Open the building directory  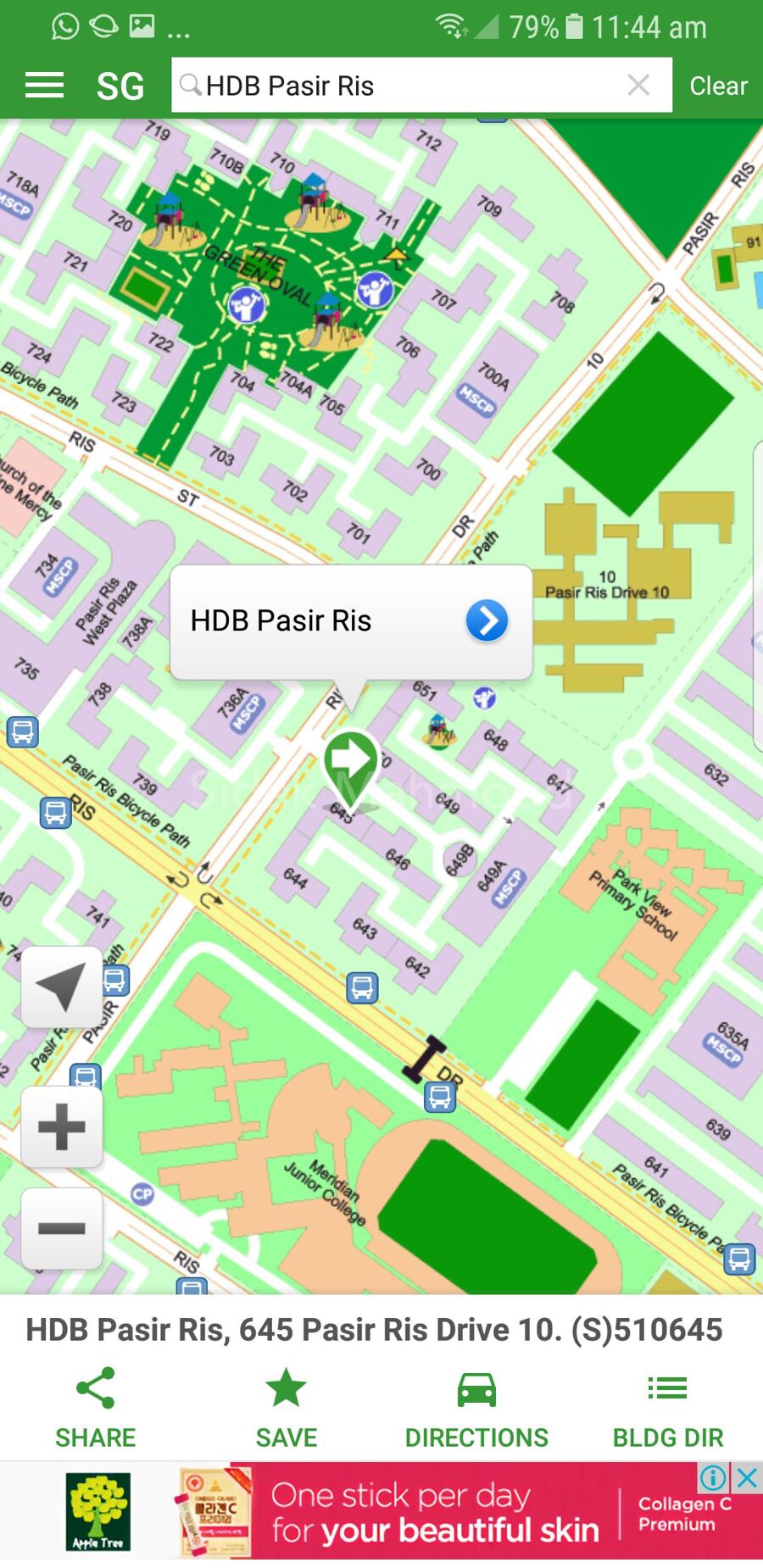coord(668,1407)
